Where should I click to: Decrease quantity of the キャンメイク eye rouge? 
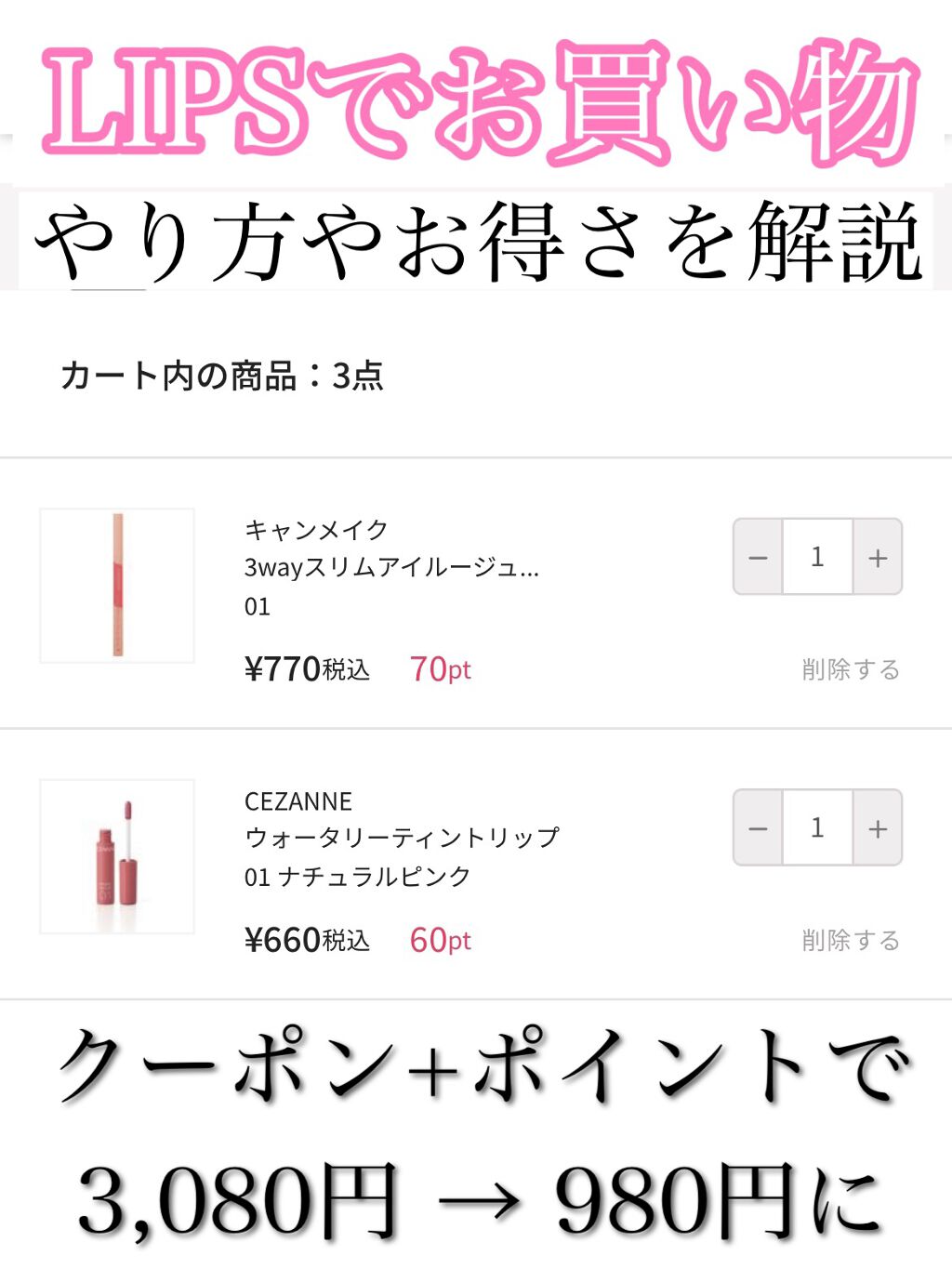[760, 556]
